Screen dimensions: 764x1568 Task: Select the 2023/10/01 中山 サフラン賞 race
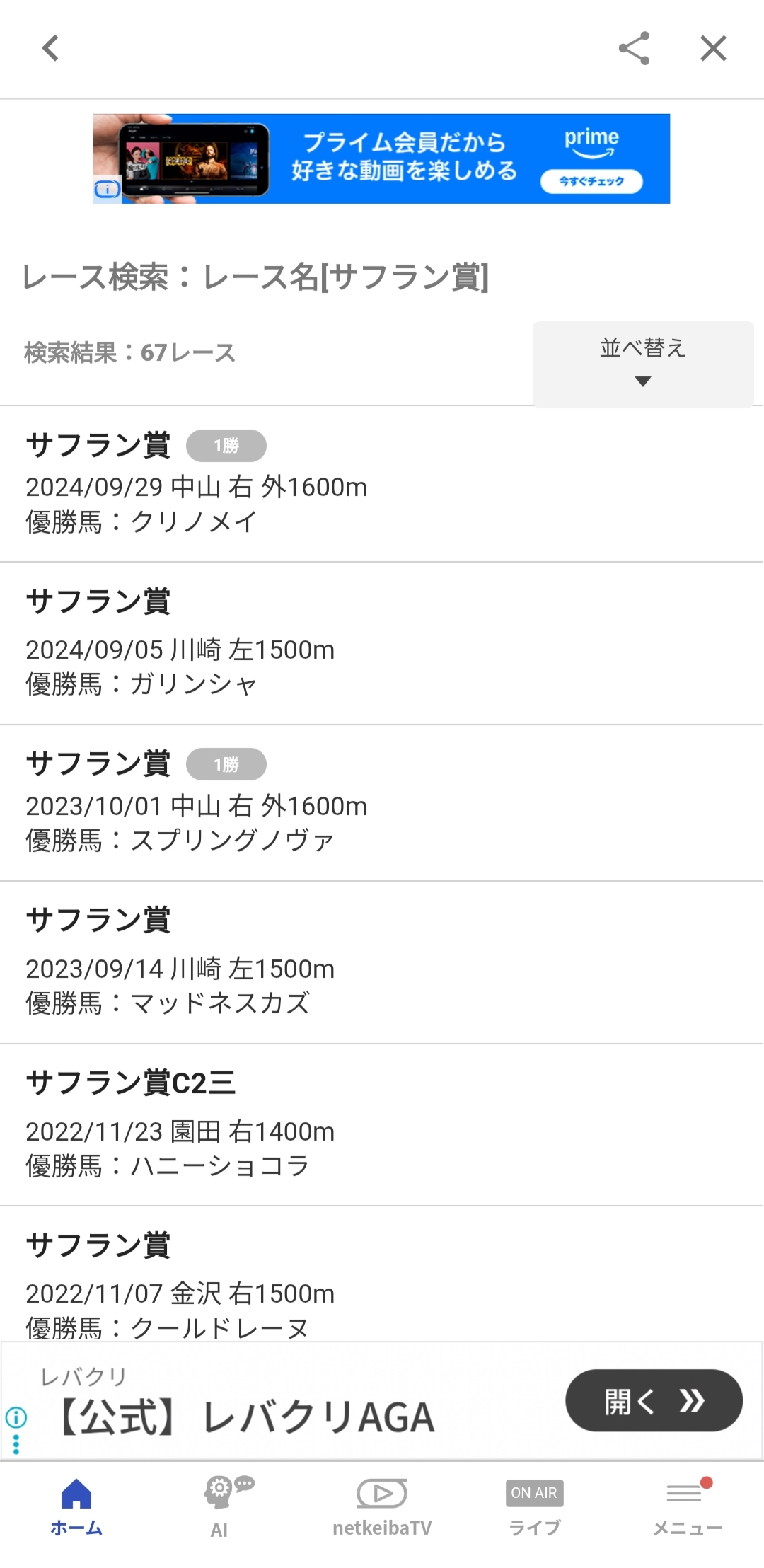pyautogui.click(x=196, y=803)
